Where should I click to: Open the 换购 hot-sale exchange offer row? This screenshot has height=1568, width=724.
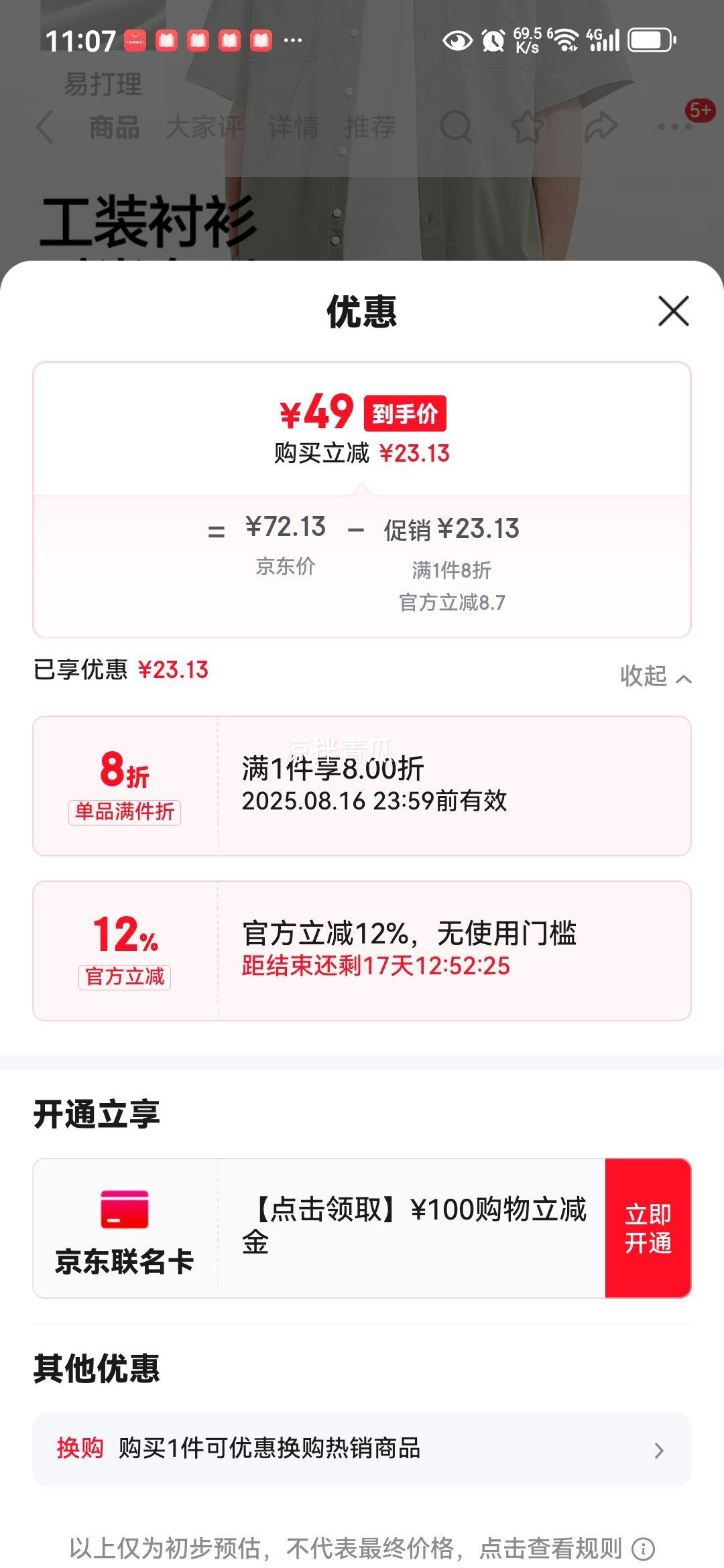click(x=362, y=1449)
